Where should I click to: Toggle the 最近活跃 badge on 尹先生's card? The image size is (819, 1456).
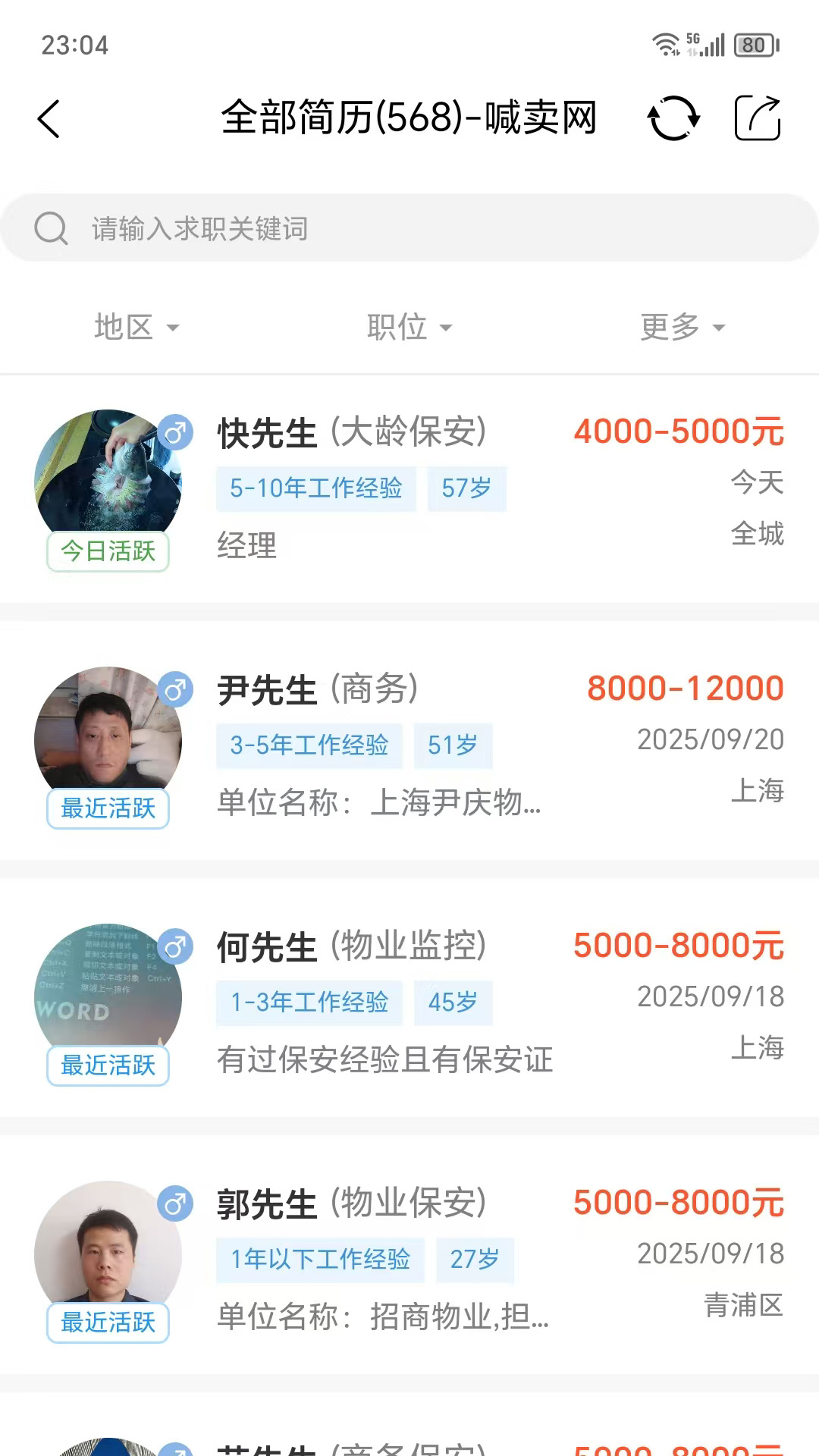coord(107,809)
